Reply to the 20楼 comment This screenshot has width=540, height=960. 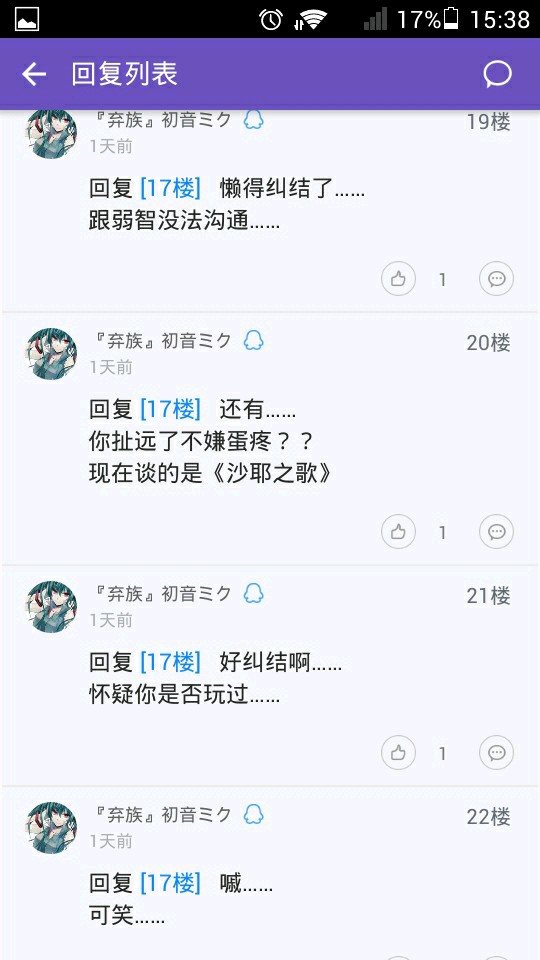point(497,531)
